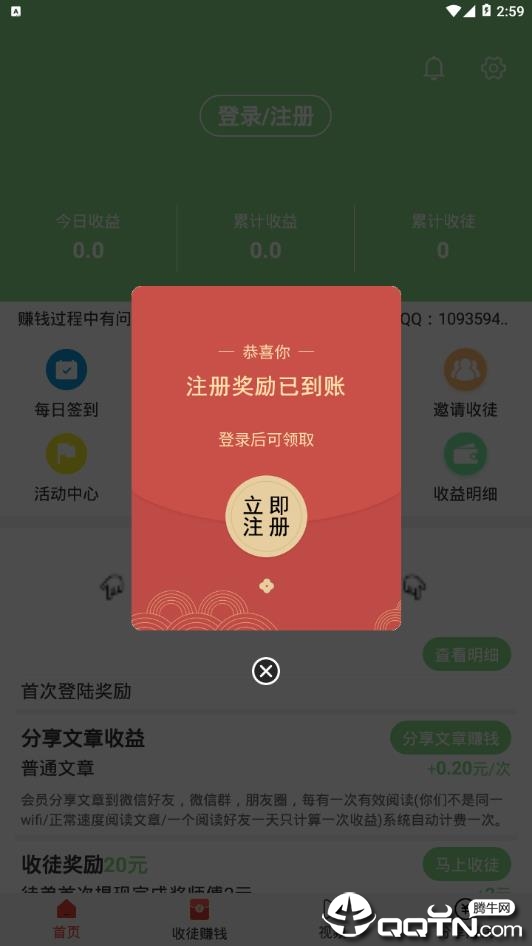Image resolution: width=532 pixels, height=946 pixels.
Task: Open the notifications bell
Action: pos(434,68)
